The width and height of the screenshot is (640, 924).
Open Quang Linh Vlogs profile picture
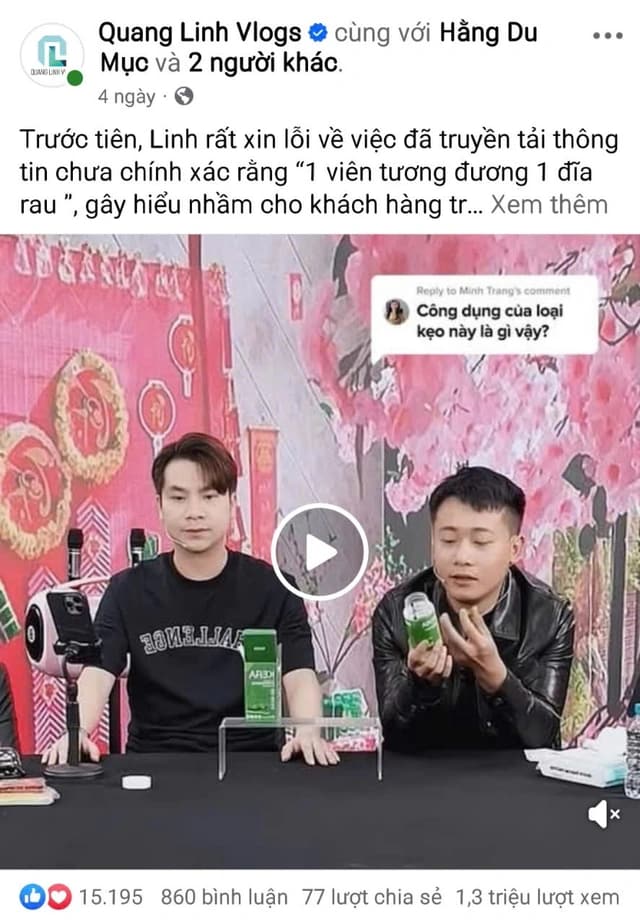pos(52,55)
